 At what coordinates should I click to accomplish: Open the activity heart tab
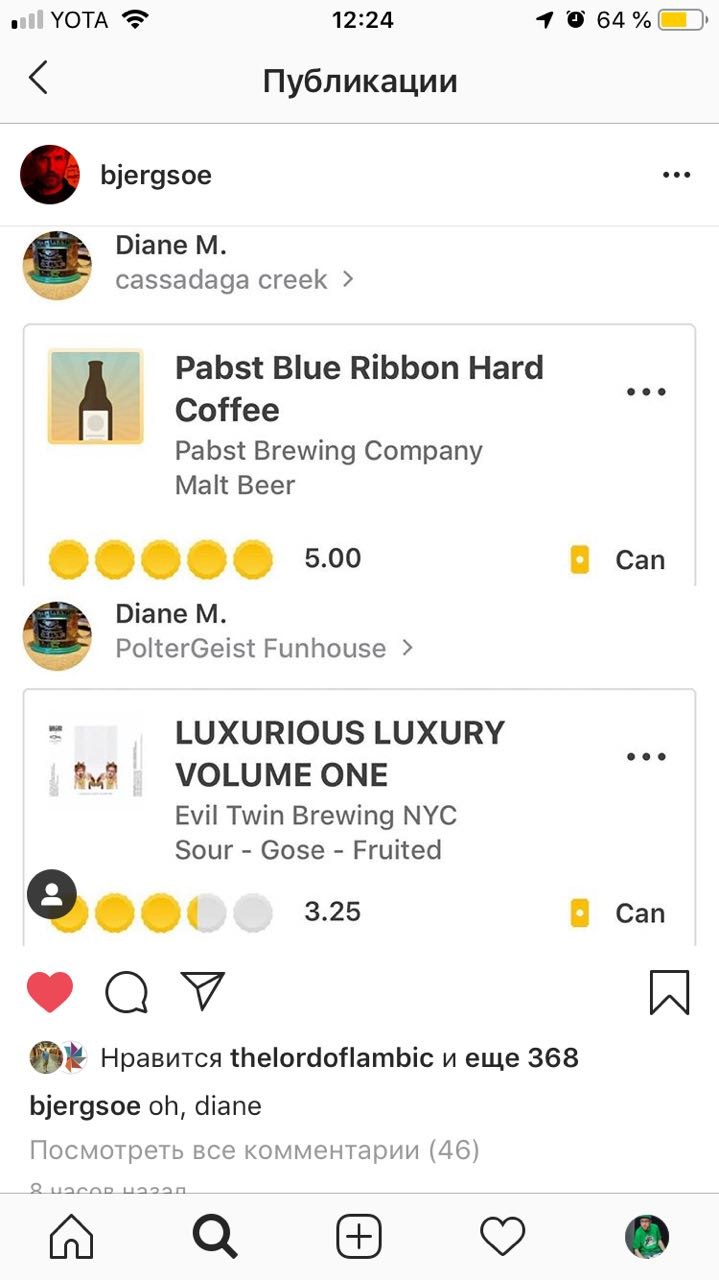[x=502, y=1238]
